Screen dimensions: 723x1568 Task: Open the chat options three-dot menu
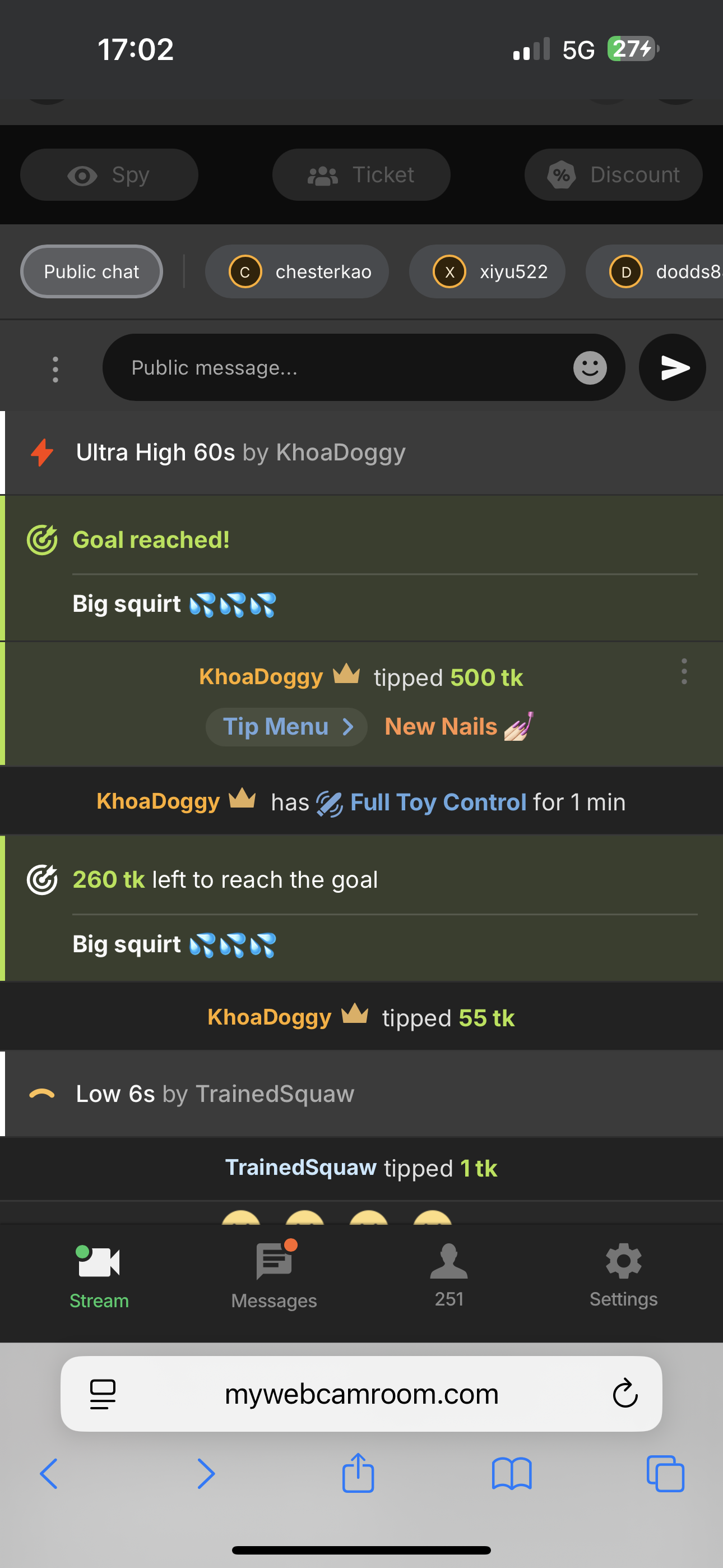click(x=55, y=369)
